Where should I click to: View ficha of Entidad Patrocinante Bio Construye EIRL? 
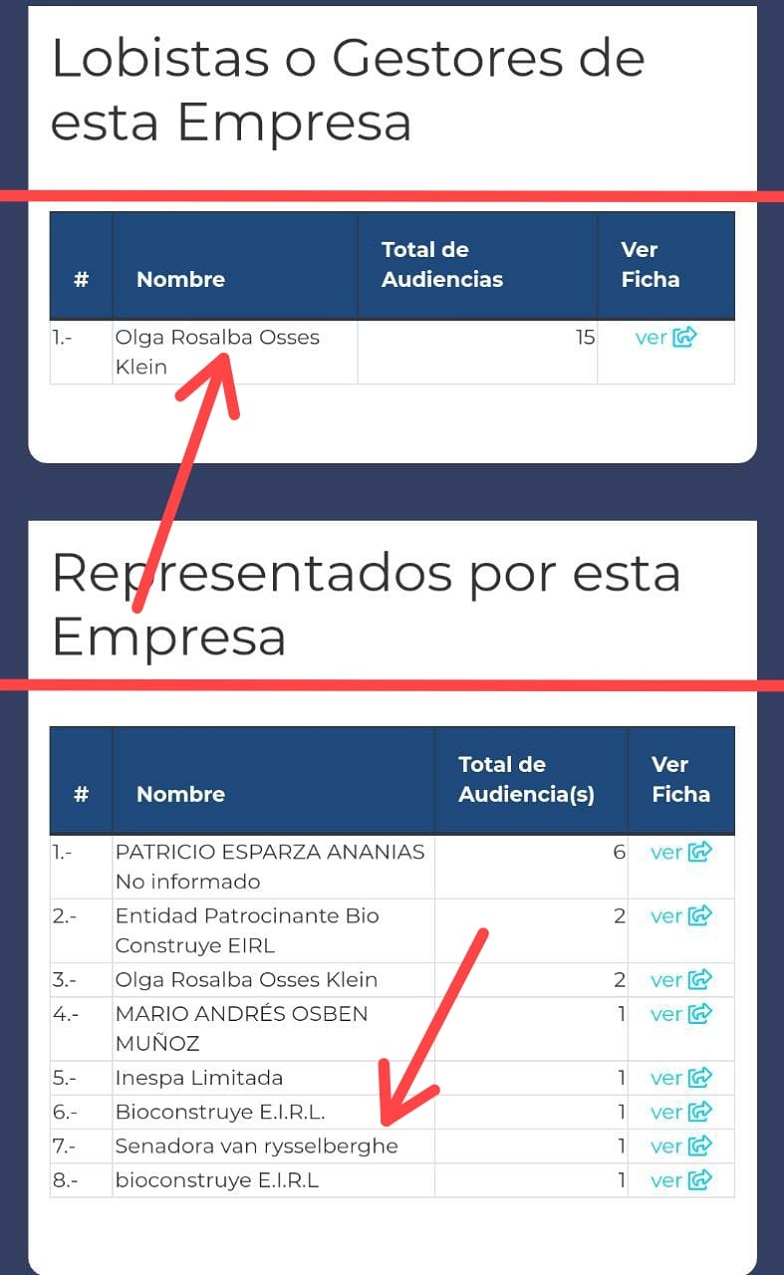click(680, 917)
